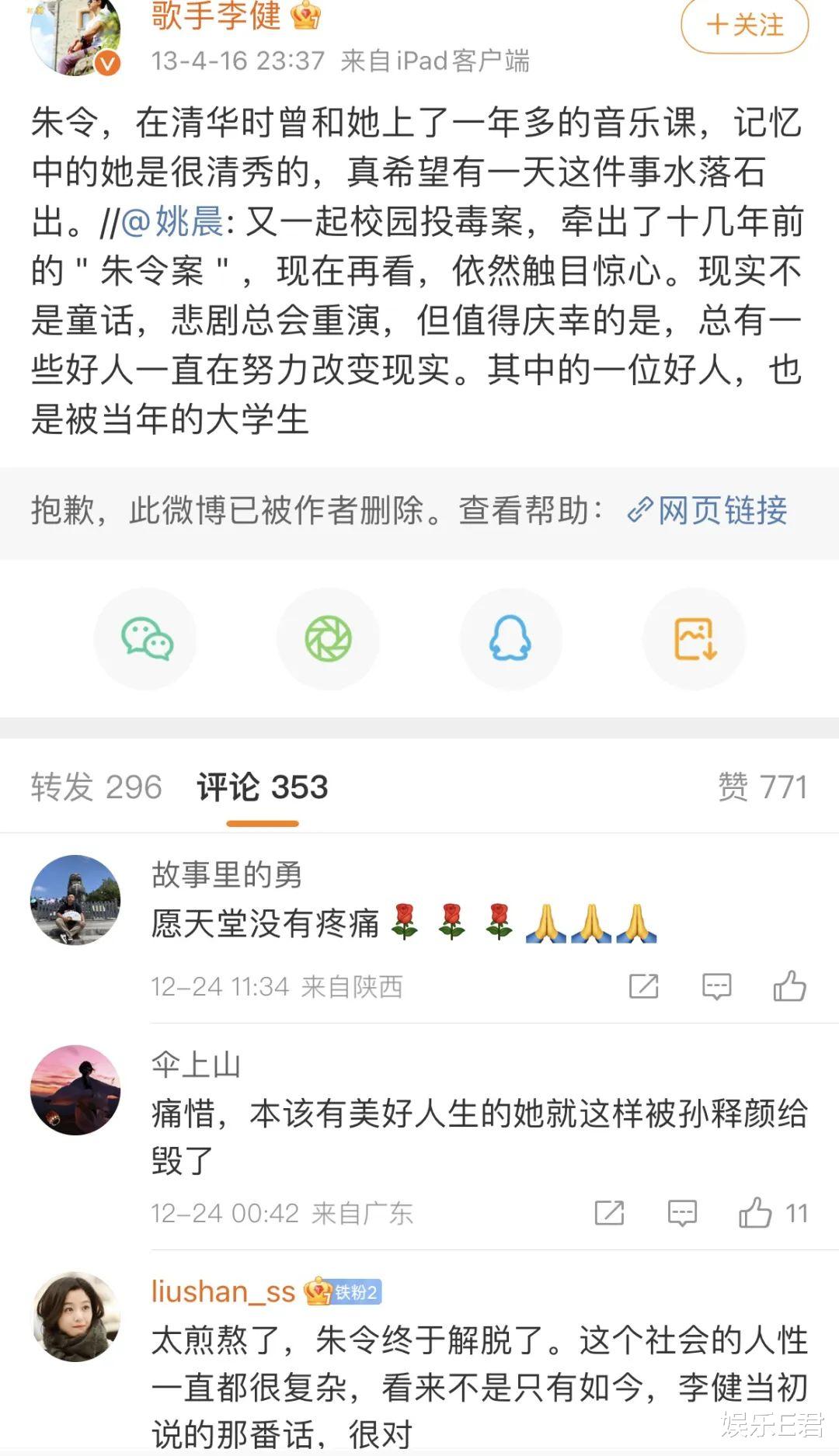Share to WeChat Moments
This screenshot has height=1456, width=839.
[x=328, y=638]
